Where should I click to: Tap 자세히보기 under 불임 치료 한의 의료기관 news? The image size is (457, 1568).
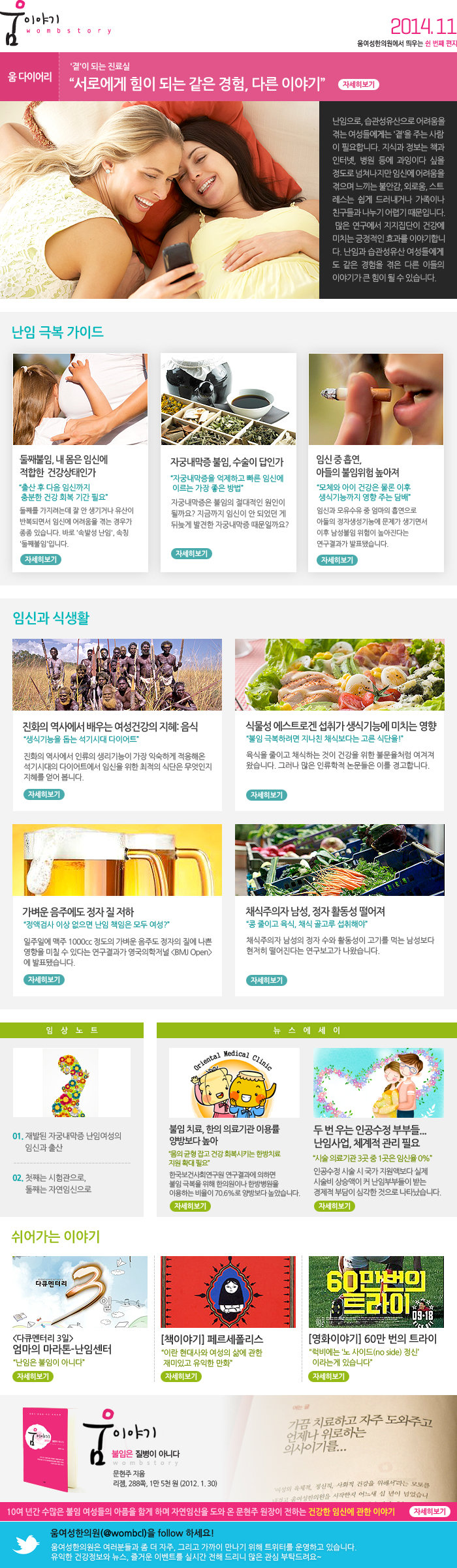tap(189, 1206)
